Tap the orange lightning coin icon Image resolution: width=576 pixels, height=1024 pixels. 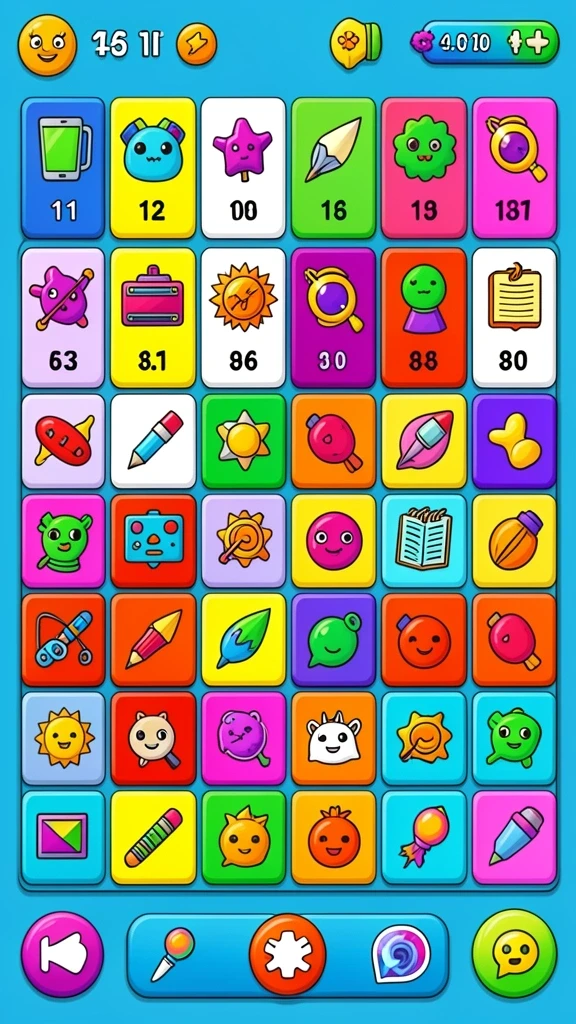(197, 44)
